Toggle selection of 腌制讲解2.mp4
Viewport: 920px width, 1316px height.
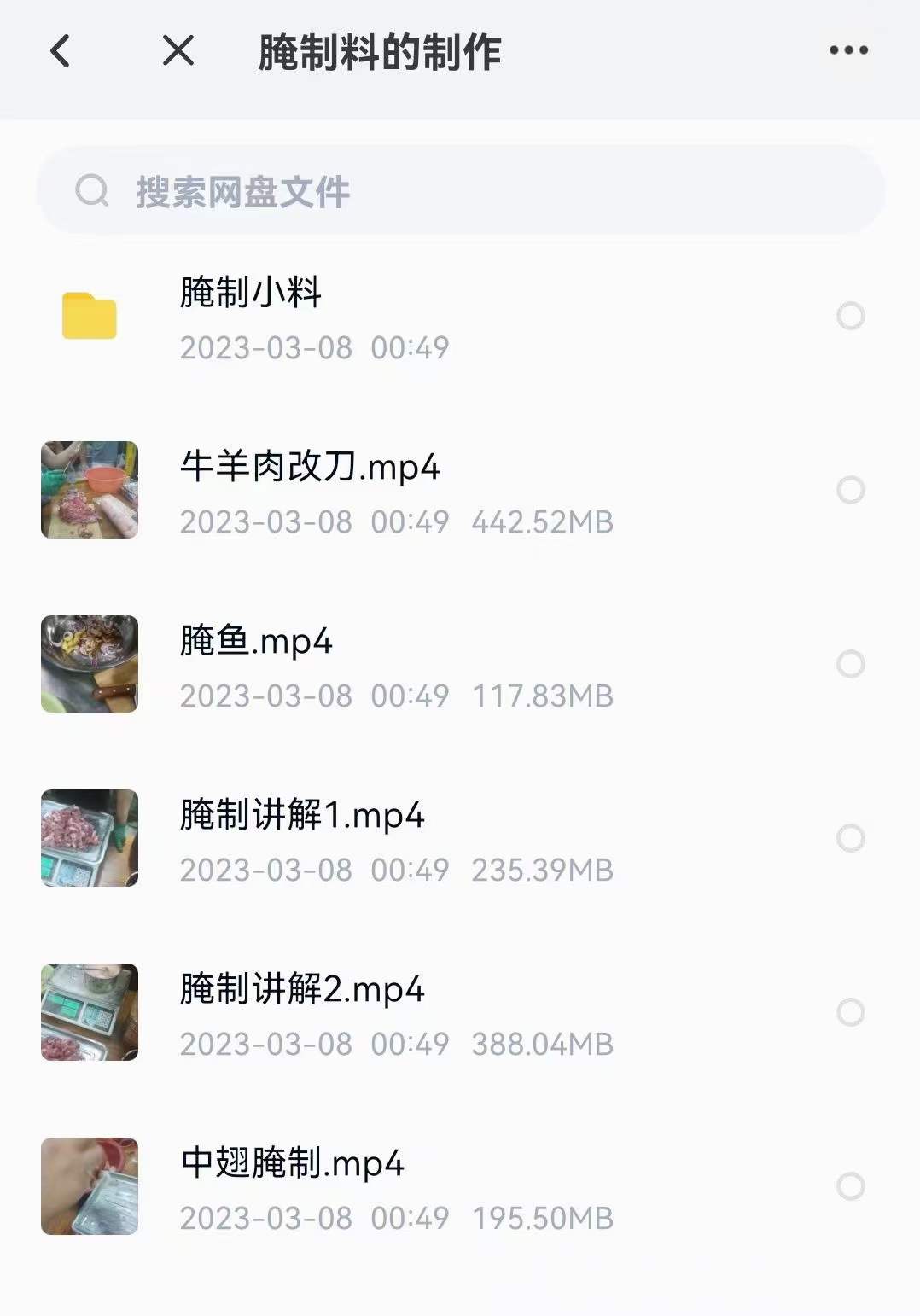tap(847, 1011)
